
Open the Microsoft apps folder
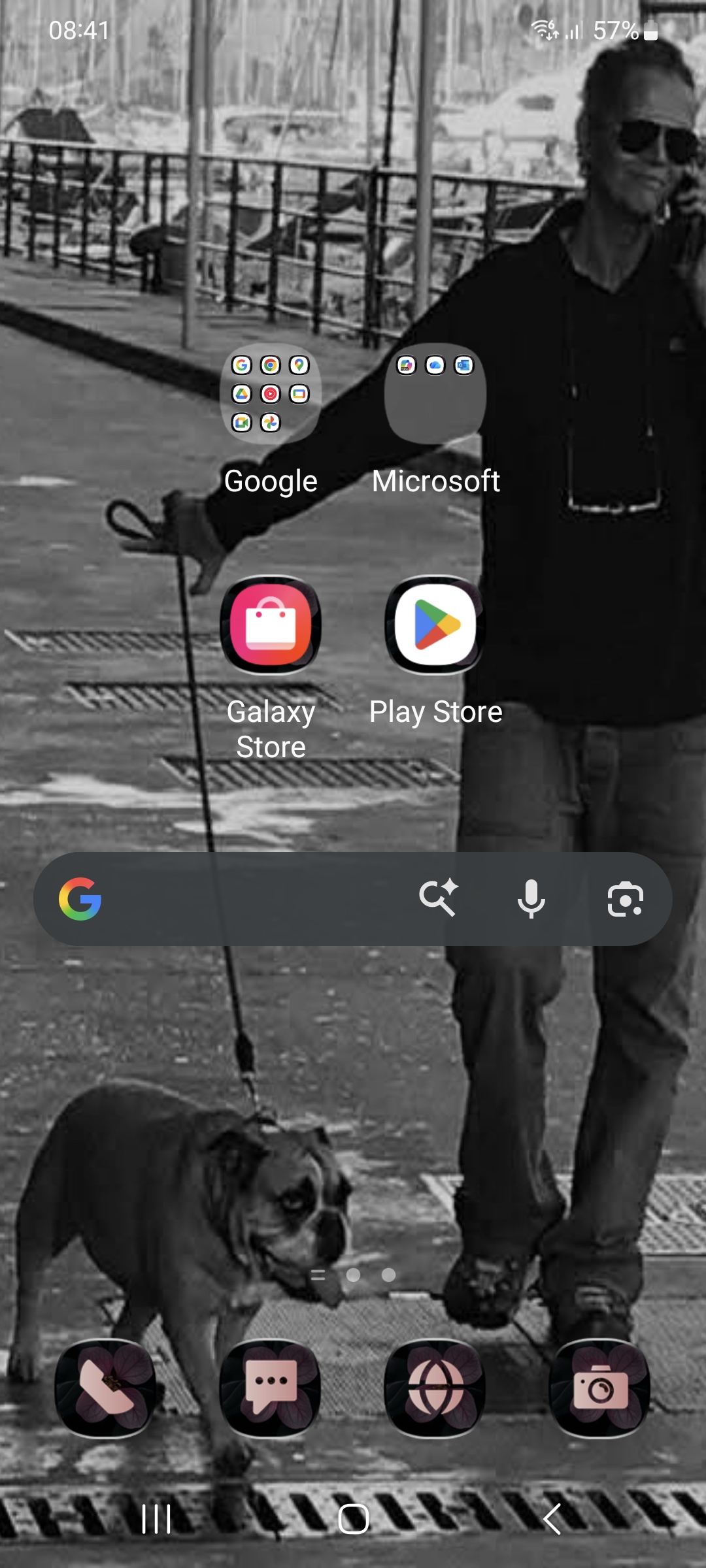435,394
